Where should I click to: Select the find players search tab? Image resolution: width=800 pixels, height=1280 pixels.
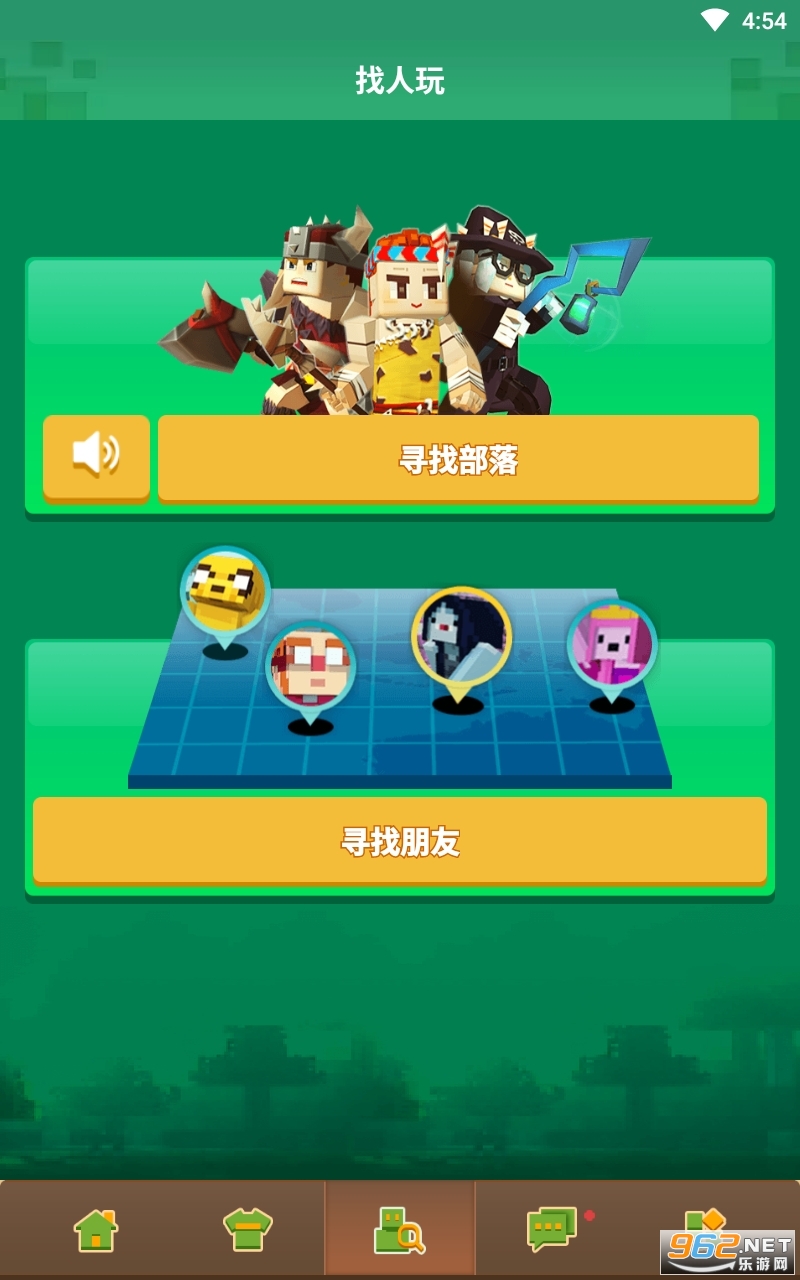point(399,1230)
